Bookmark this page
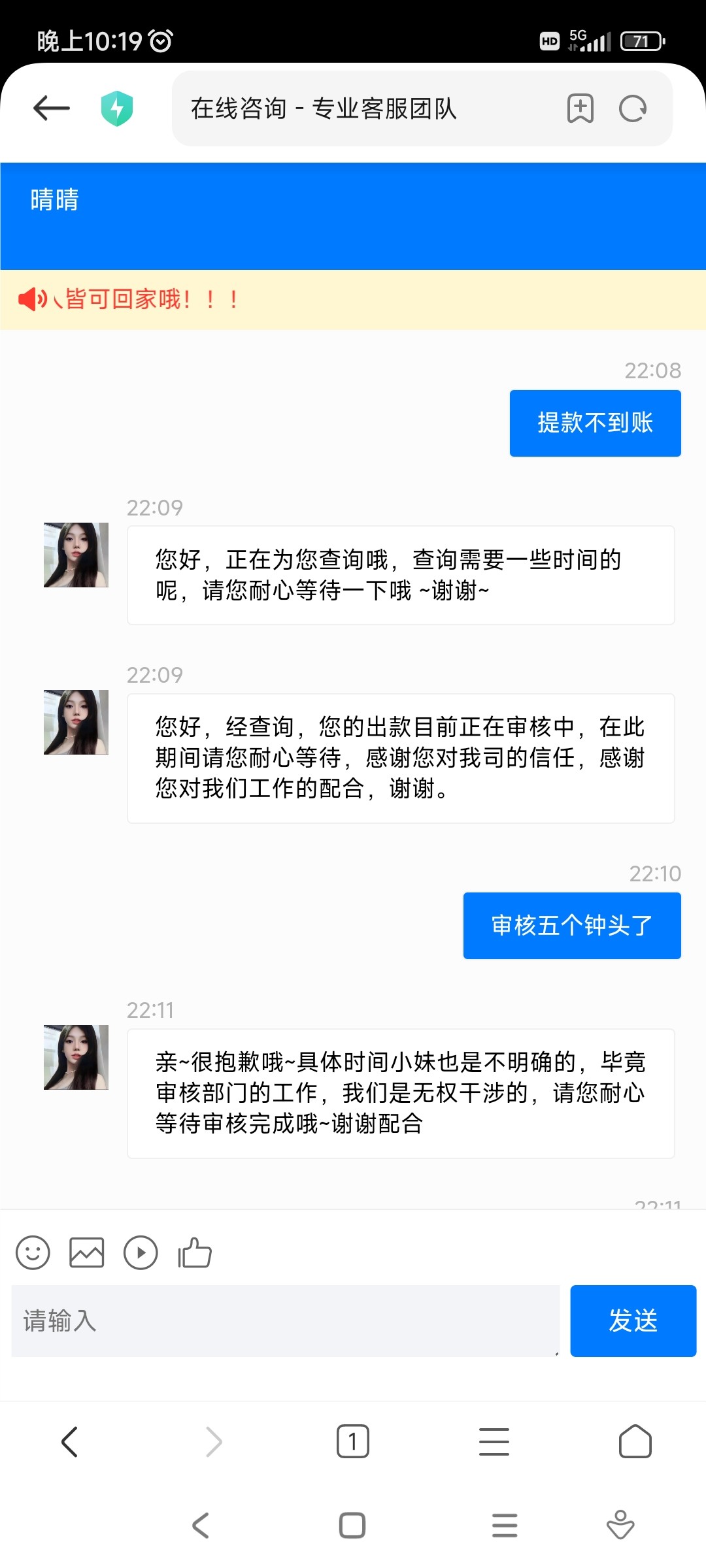The width and height of the screenshot is (706, 1568). point(580,108)
